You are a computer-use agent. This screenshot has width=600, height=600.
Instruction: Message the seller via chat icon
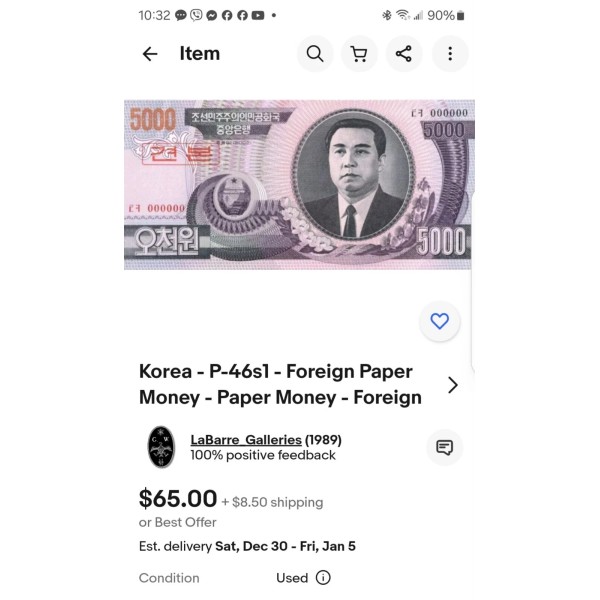coord(445,447)
